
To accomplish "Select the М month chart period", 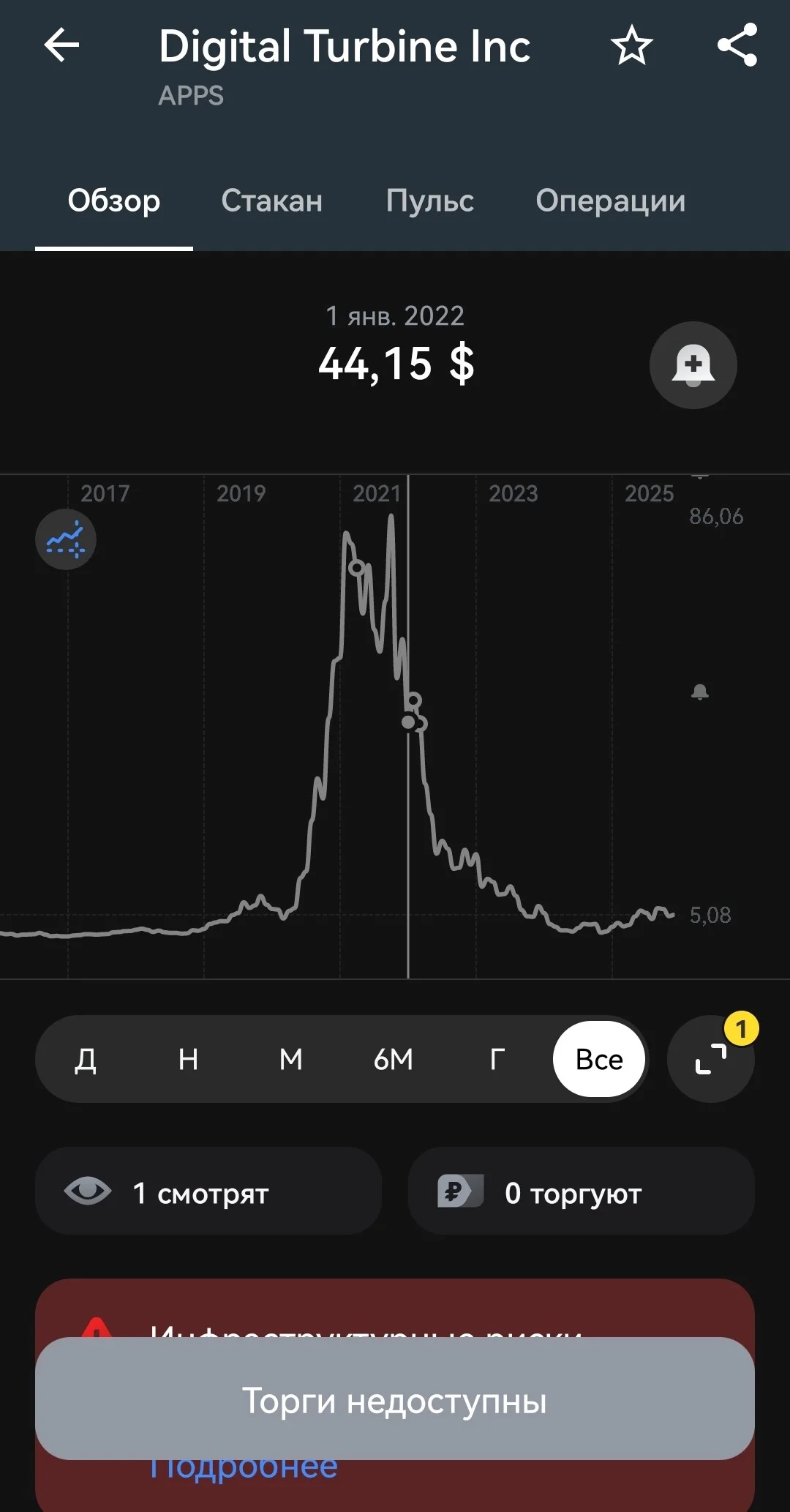I will 291,1059.
